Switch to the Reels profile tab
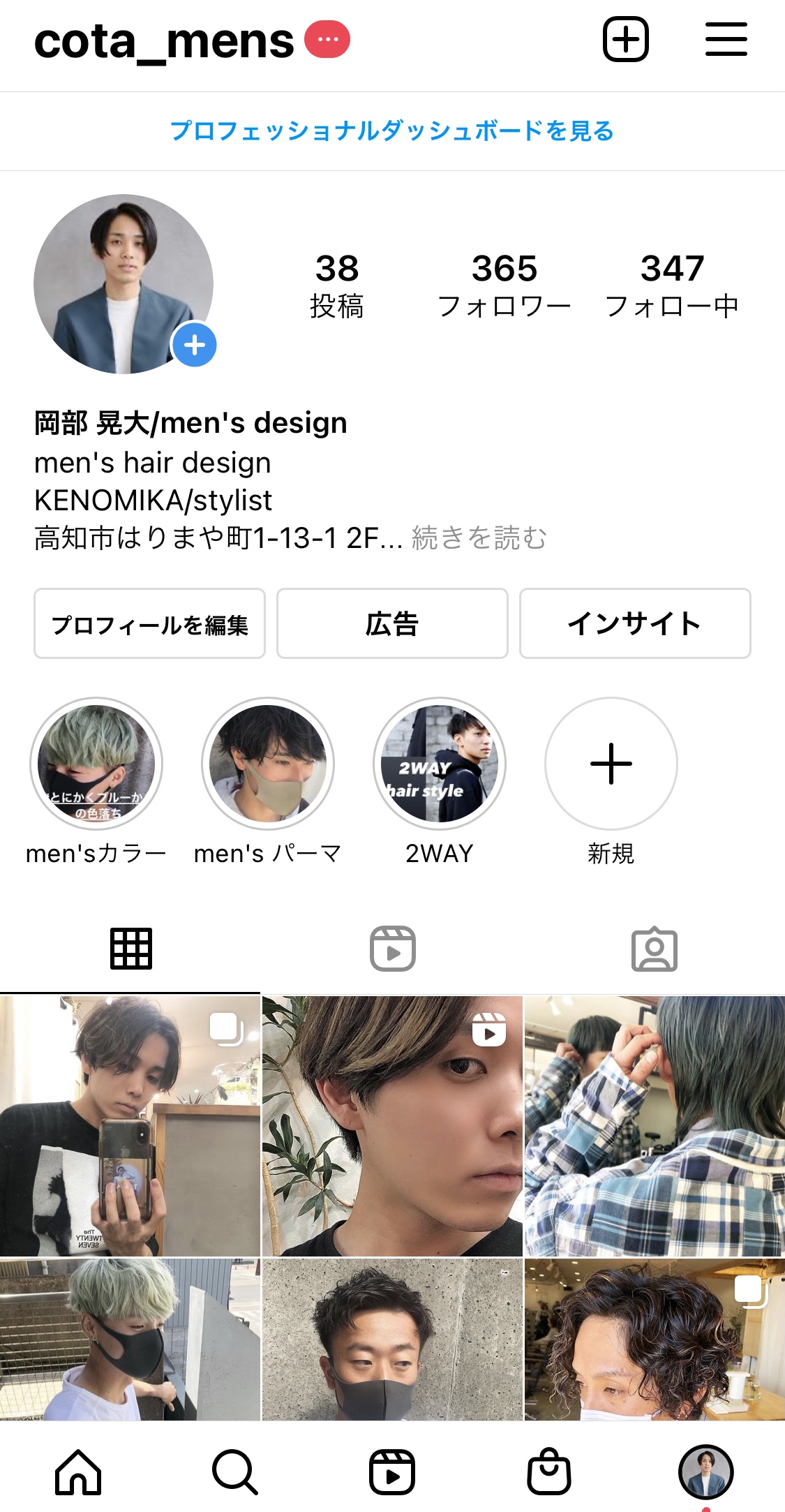 [x=393, y=949]
